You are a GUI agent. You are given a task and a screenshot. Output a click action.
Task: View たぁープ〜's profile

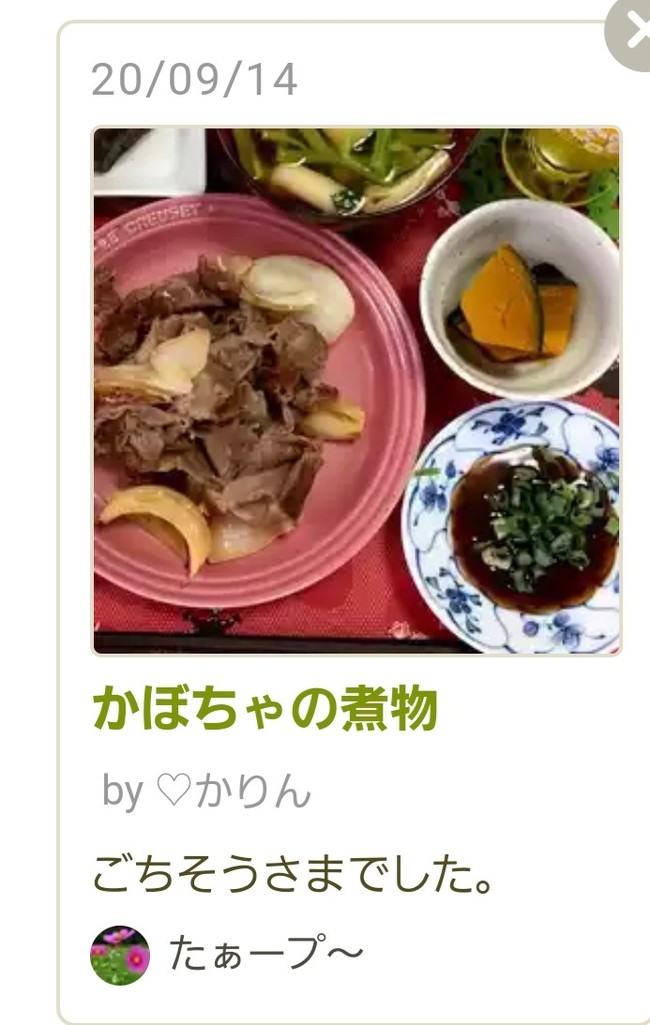pyautogui.click(x=120, y=955)
